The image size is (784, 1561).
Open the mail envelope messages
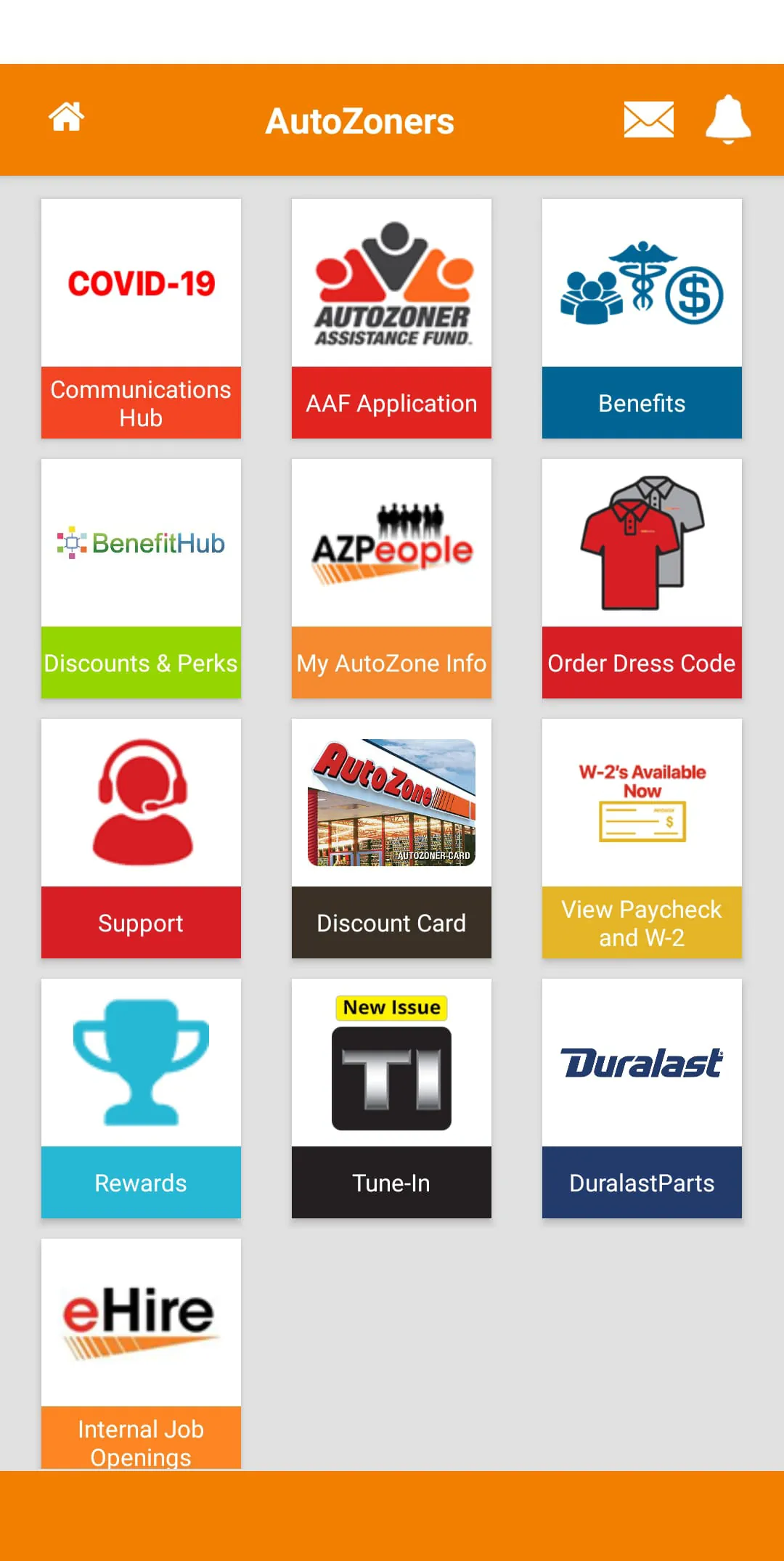648,120
